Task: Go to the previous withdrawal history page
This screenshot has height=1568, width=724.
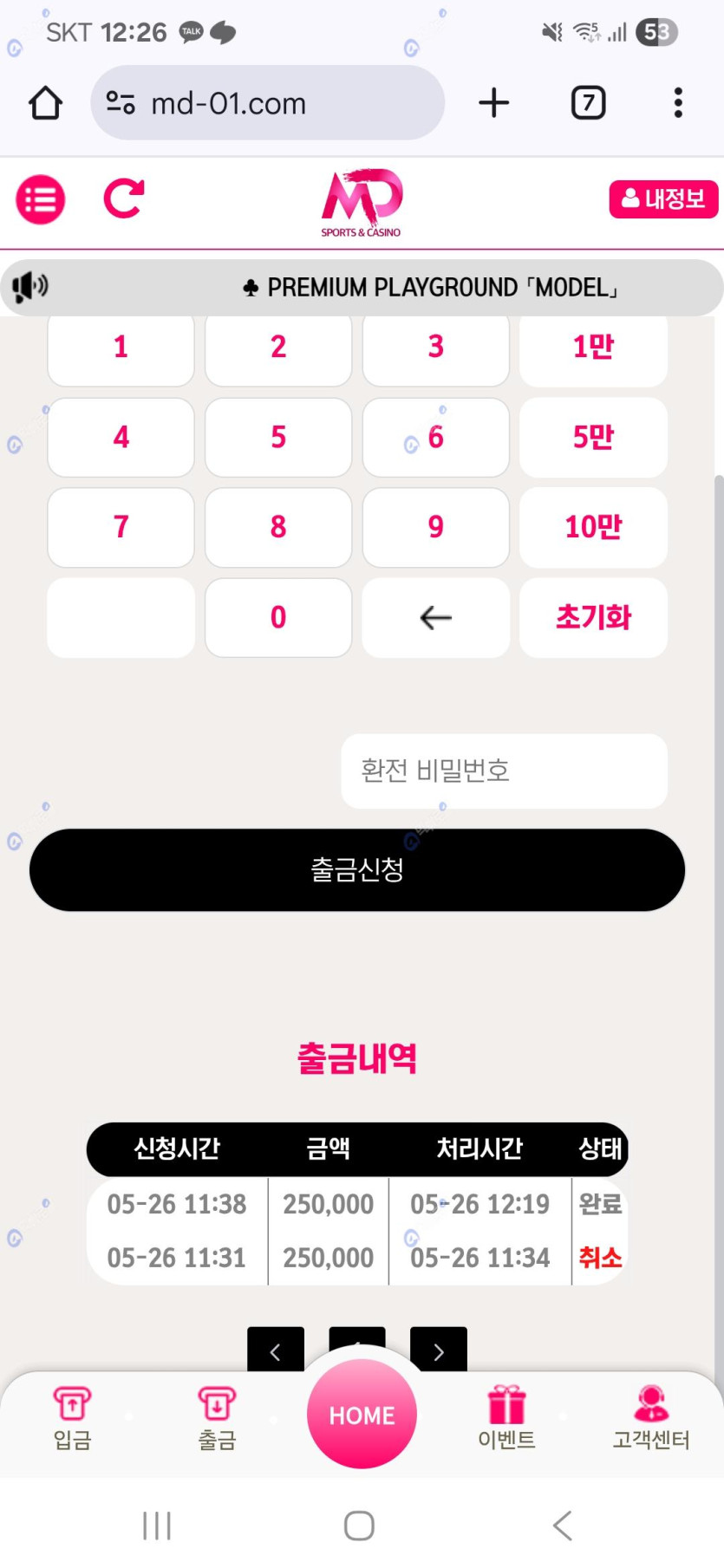Action: pyautogui.click(x=276, y=1350)
